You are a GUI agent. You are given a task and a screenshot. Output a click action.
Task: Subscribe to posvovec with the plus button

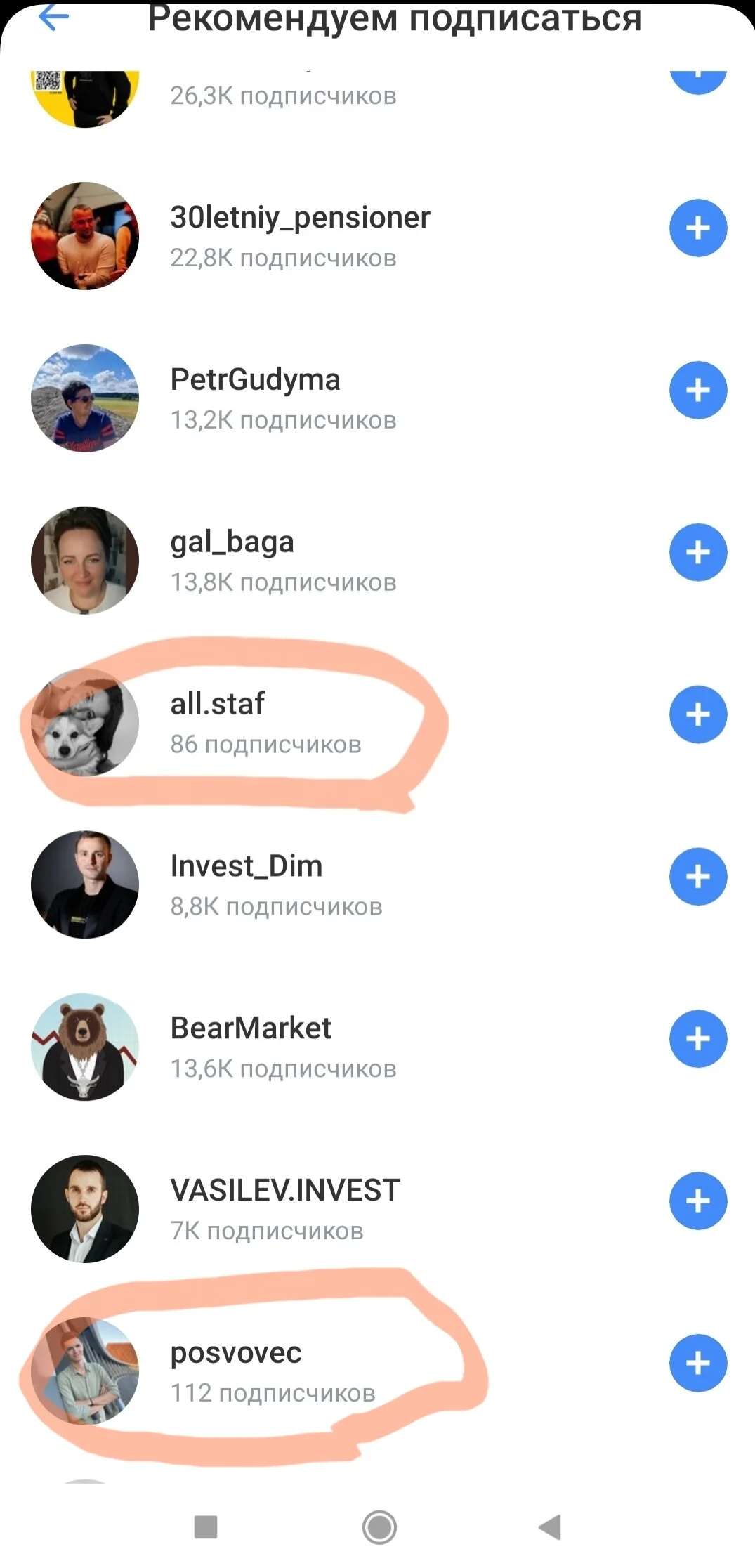point(697,1363)
